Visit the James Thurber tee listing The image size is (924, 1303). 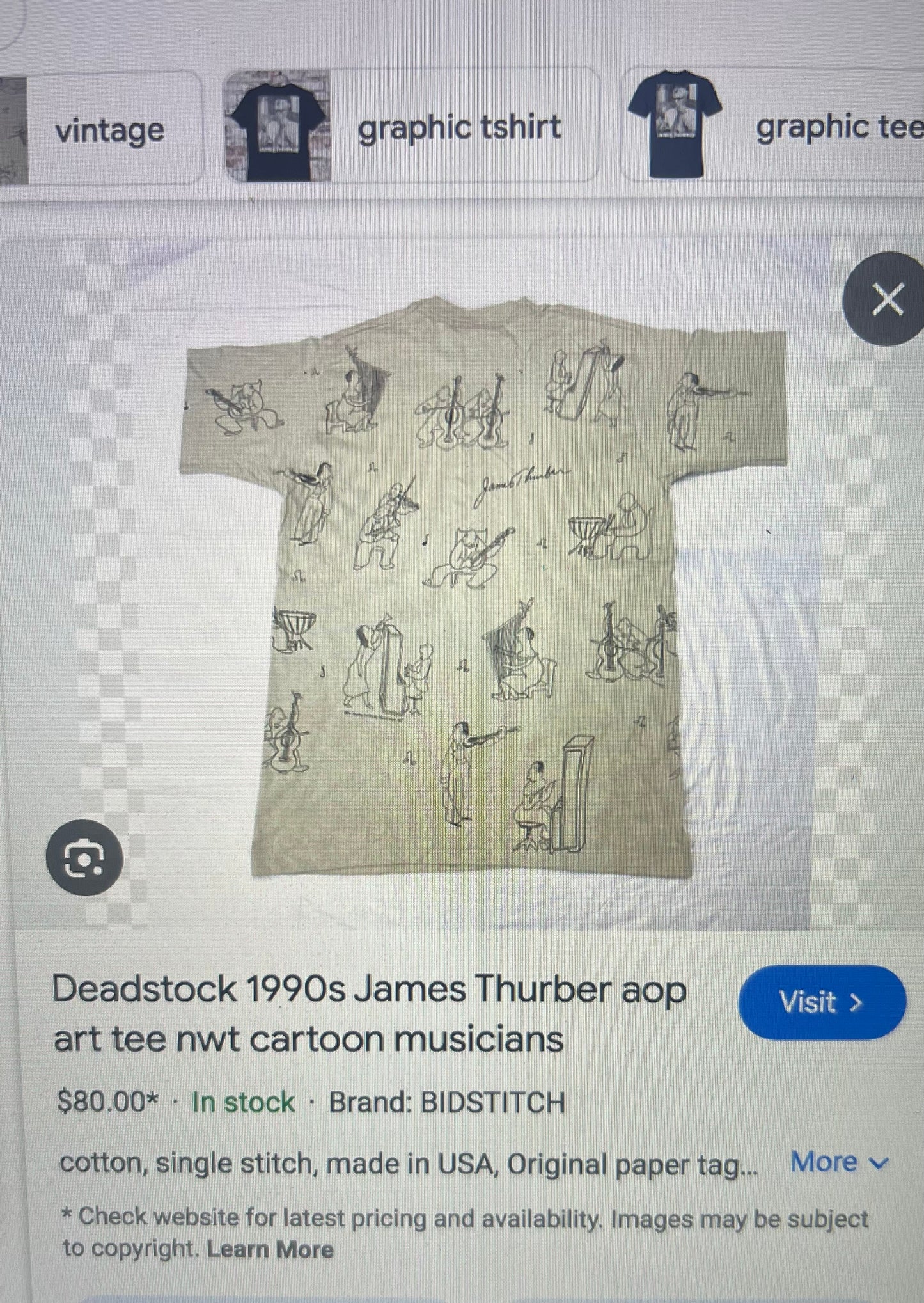(821, 1002)
